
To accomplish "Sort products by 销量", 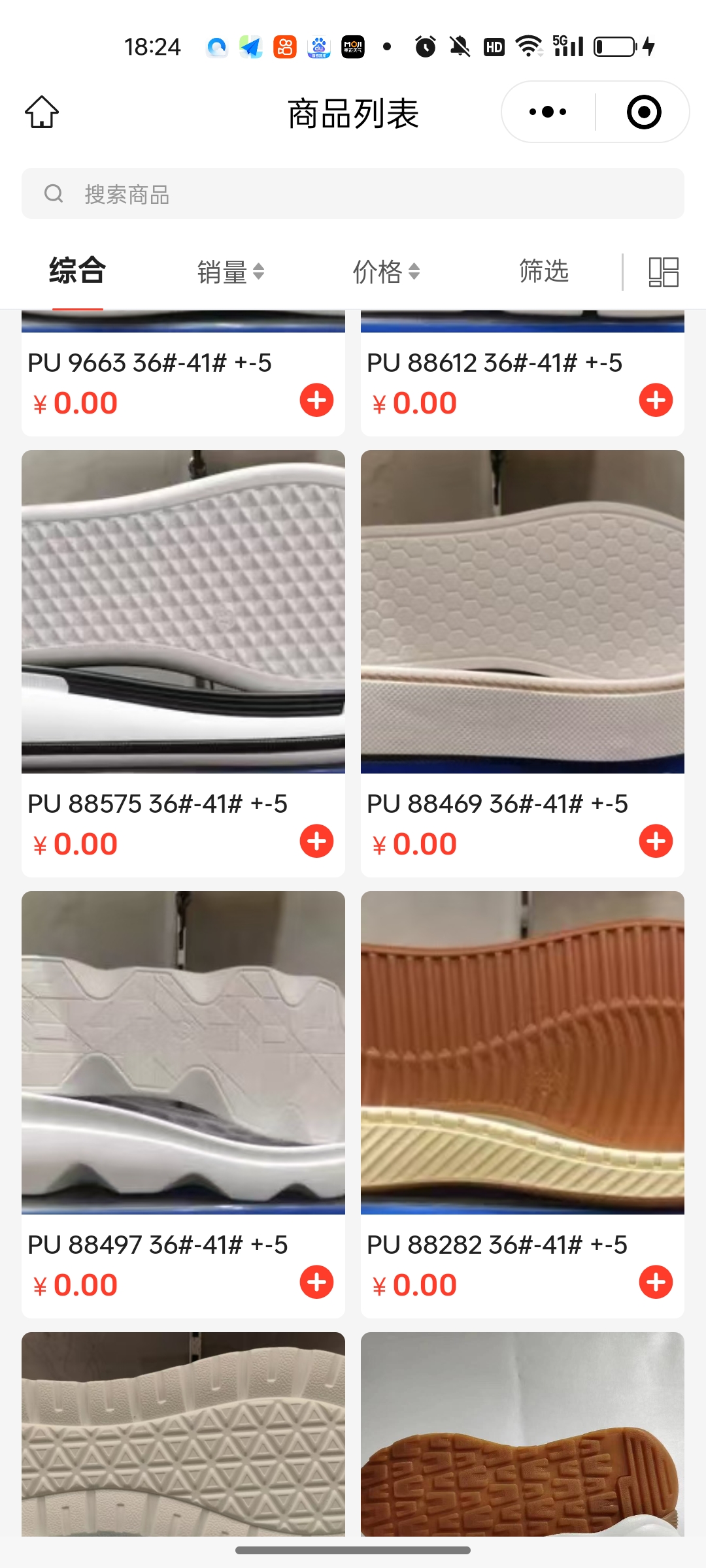I will tap(230, 272).
